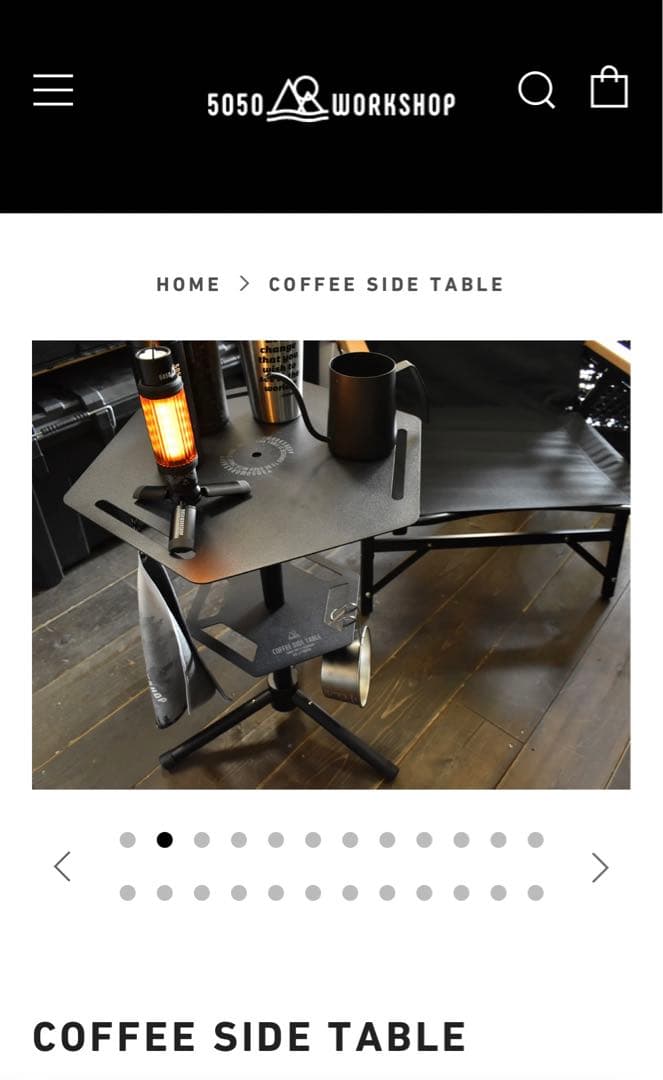The height and width of the screenshot is (1080, 663).
Task: Open the shopping bag
Action: [608, 88]
